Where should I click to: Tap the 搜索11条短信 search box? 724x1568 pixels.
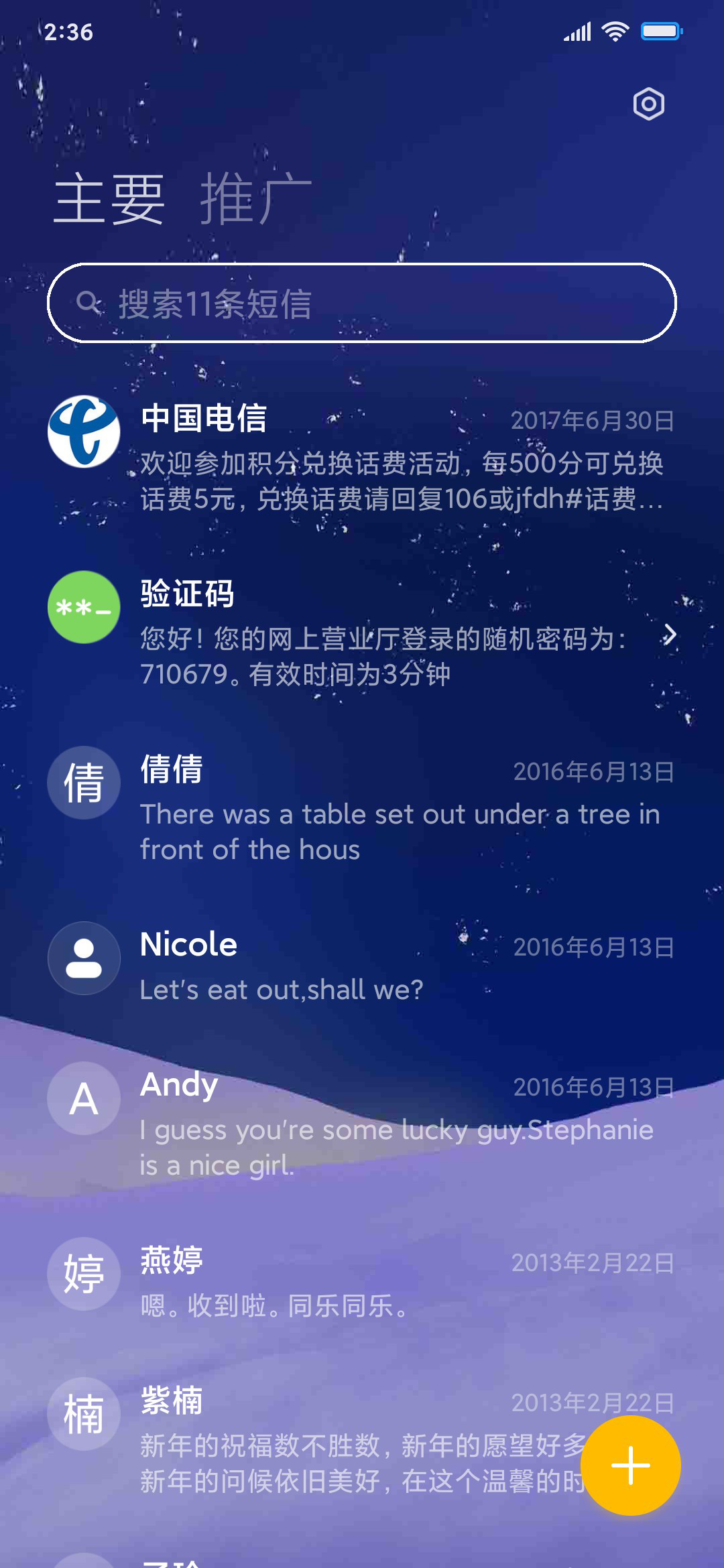[x=362, y=303]
